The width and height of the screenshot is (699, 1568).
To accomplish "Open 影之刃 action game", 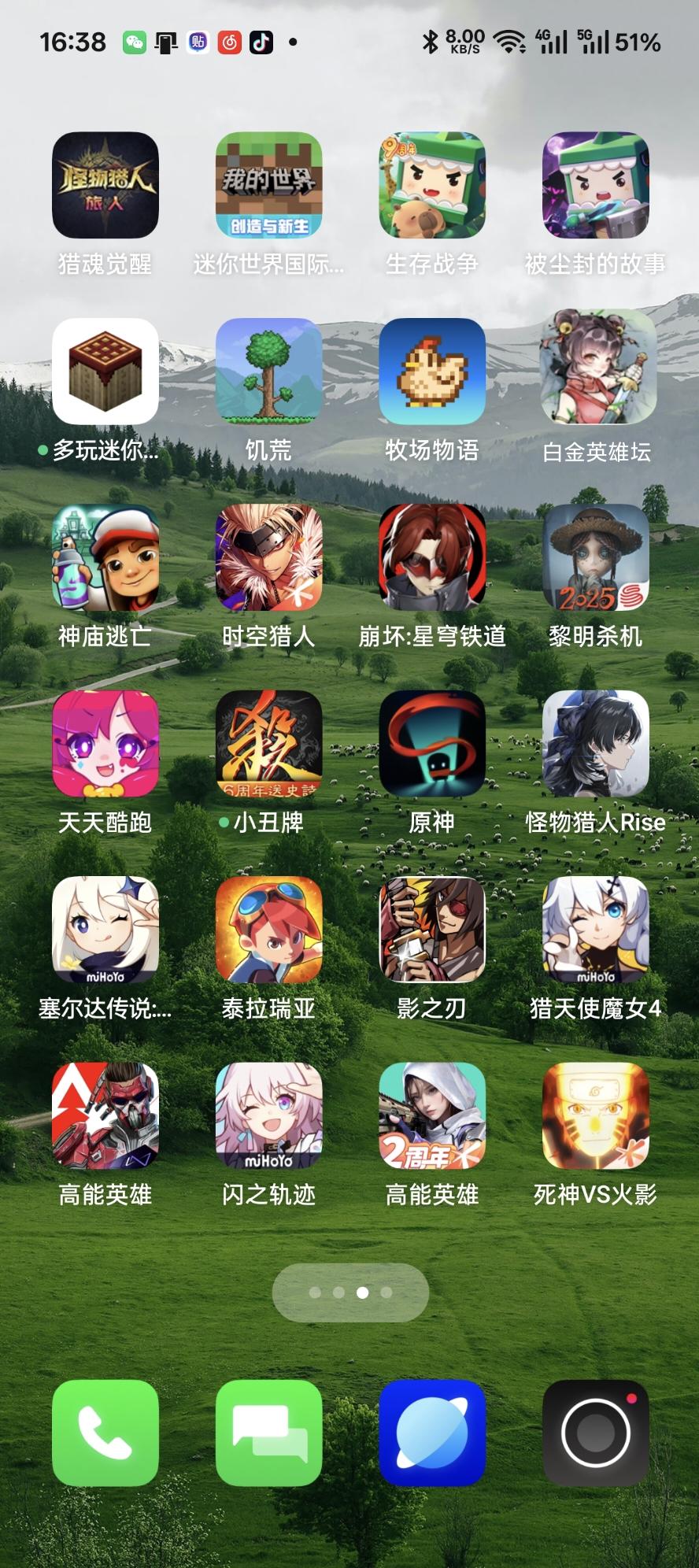I will [x=431, y=933].
